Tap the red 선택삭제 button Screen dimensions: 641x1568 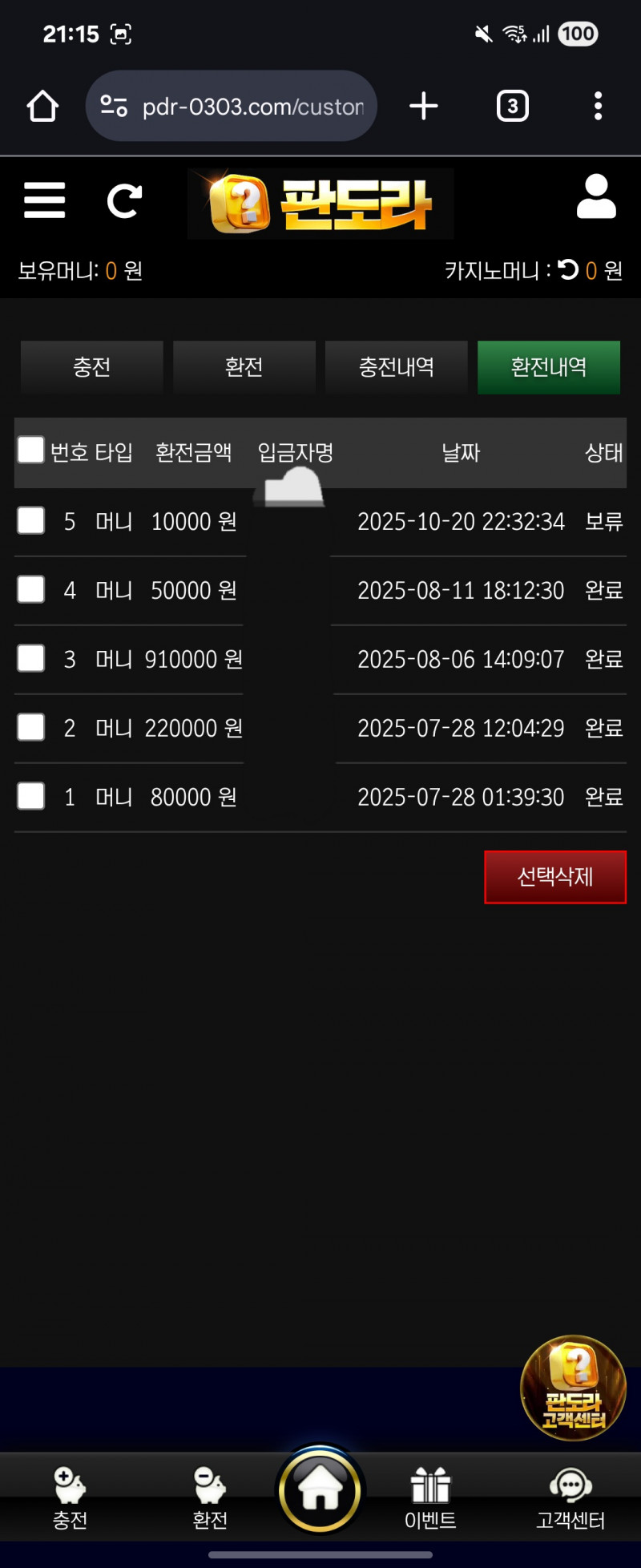[554, 877]
